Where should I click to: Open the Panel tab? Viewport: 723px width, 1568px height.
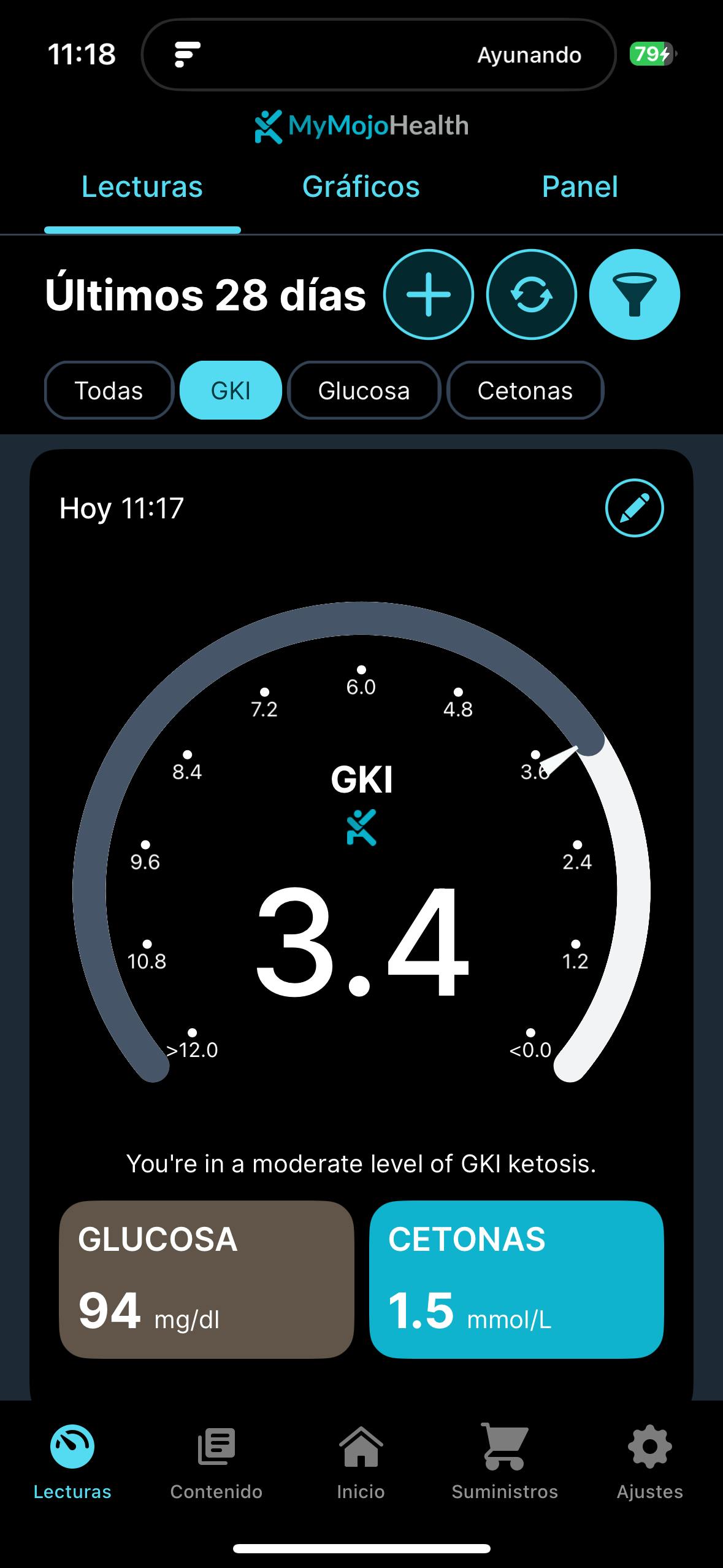tap(580, 186)
